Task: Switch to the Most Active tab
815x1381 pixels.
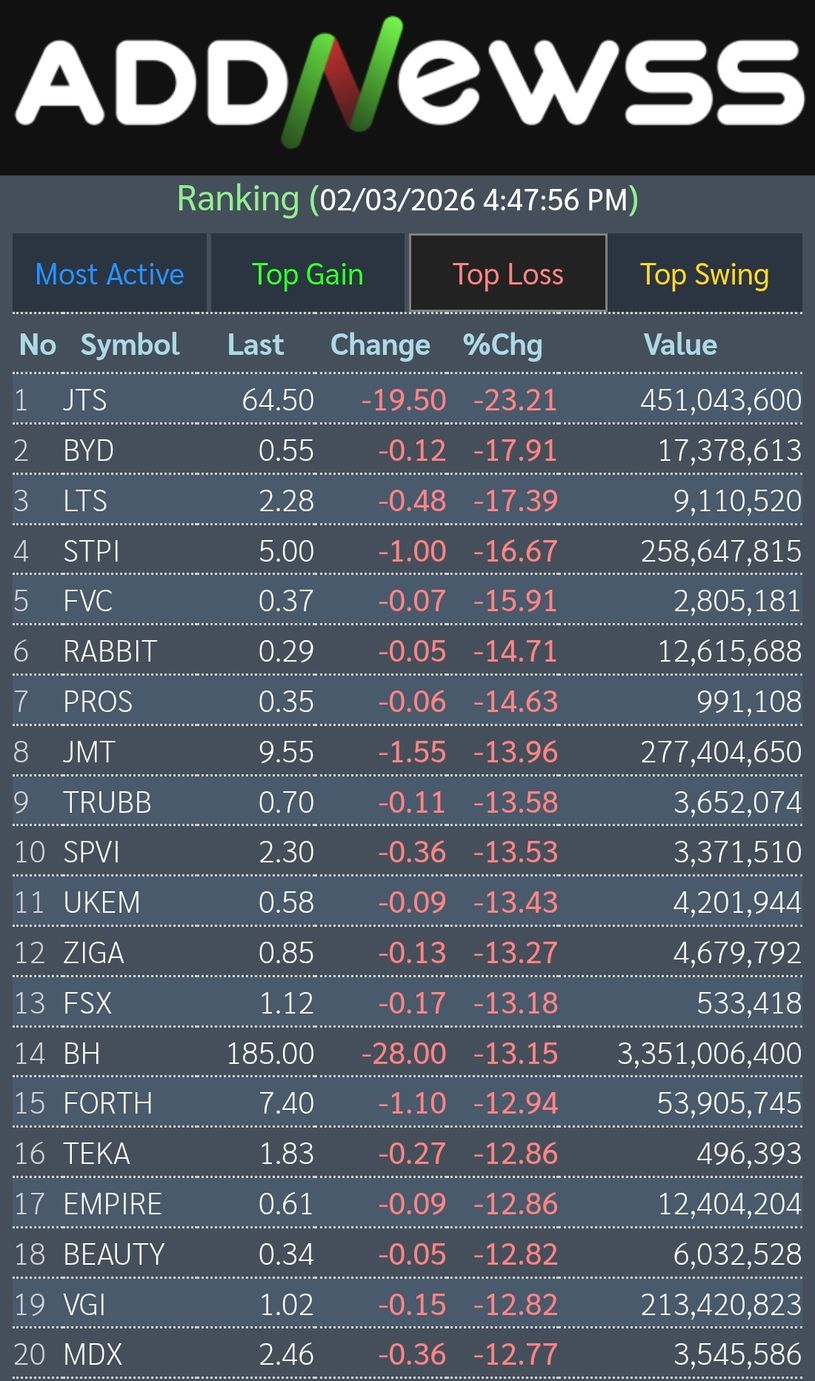Action: click(110, 274)
